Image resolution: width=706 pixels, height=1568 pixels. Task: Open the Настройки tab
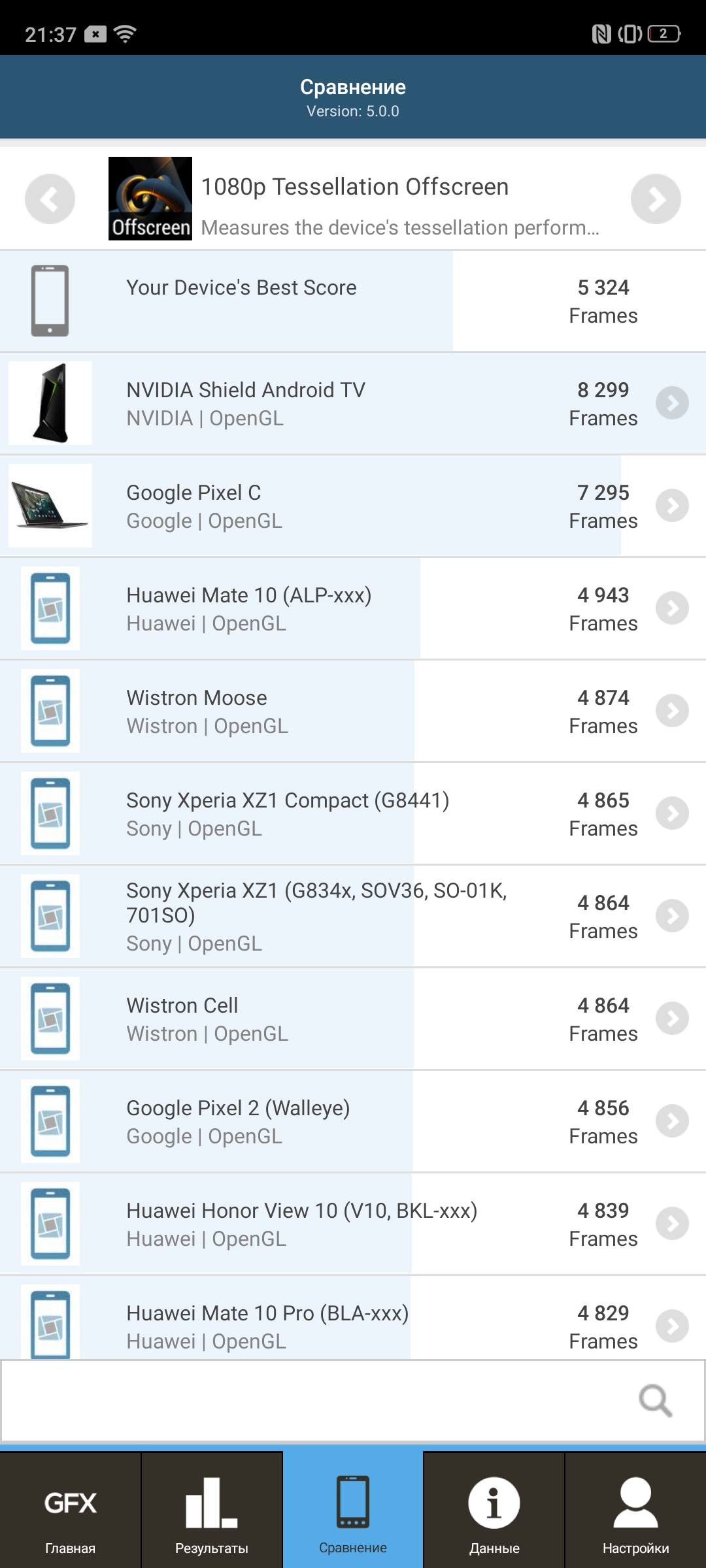coord(635,1511)
